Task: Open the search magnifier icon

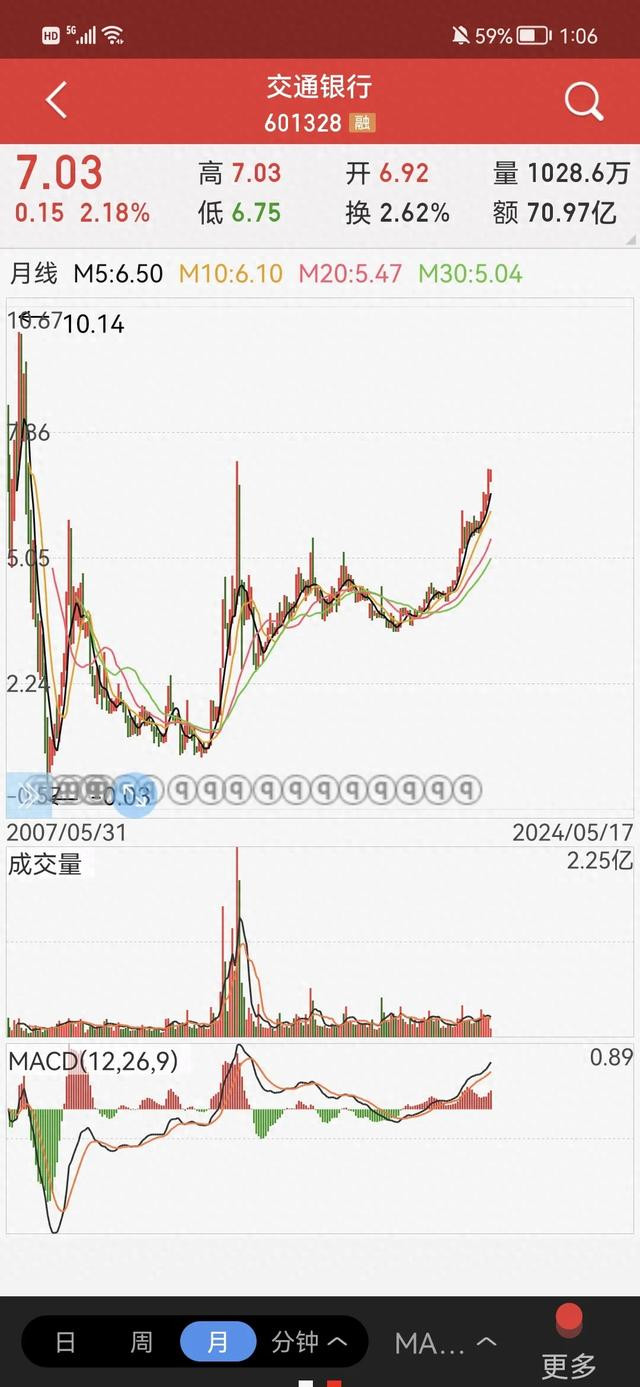Action: tap(583, 101)
